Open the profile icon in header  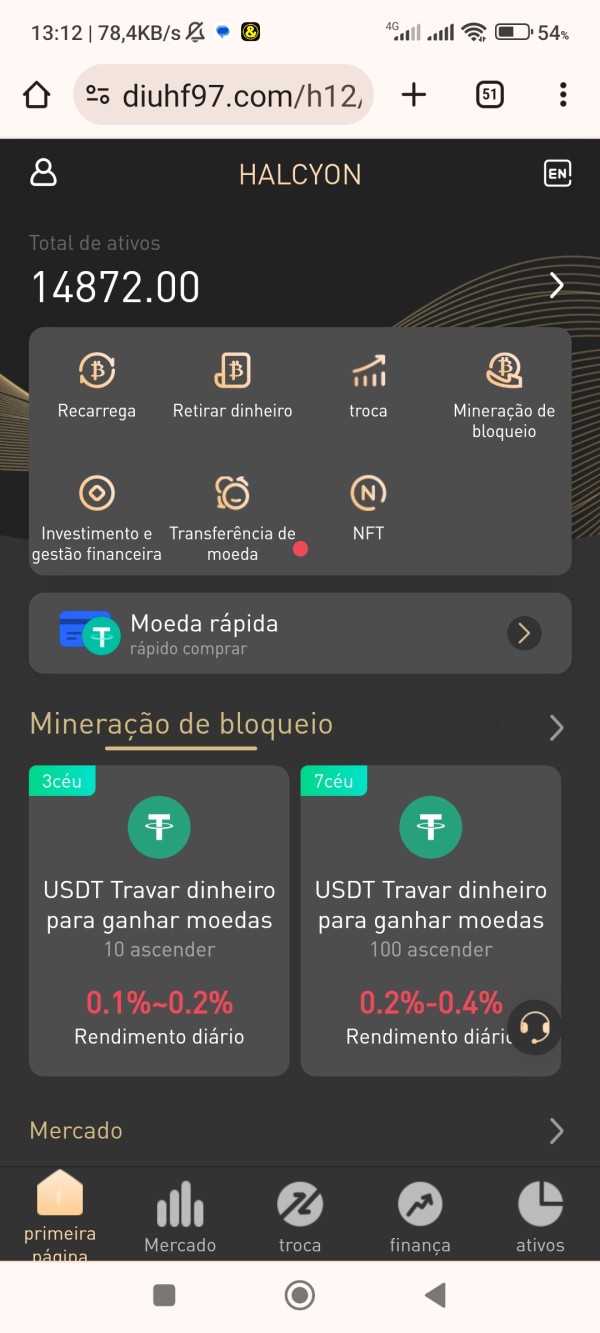(43, 173)
